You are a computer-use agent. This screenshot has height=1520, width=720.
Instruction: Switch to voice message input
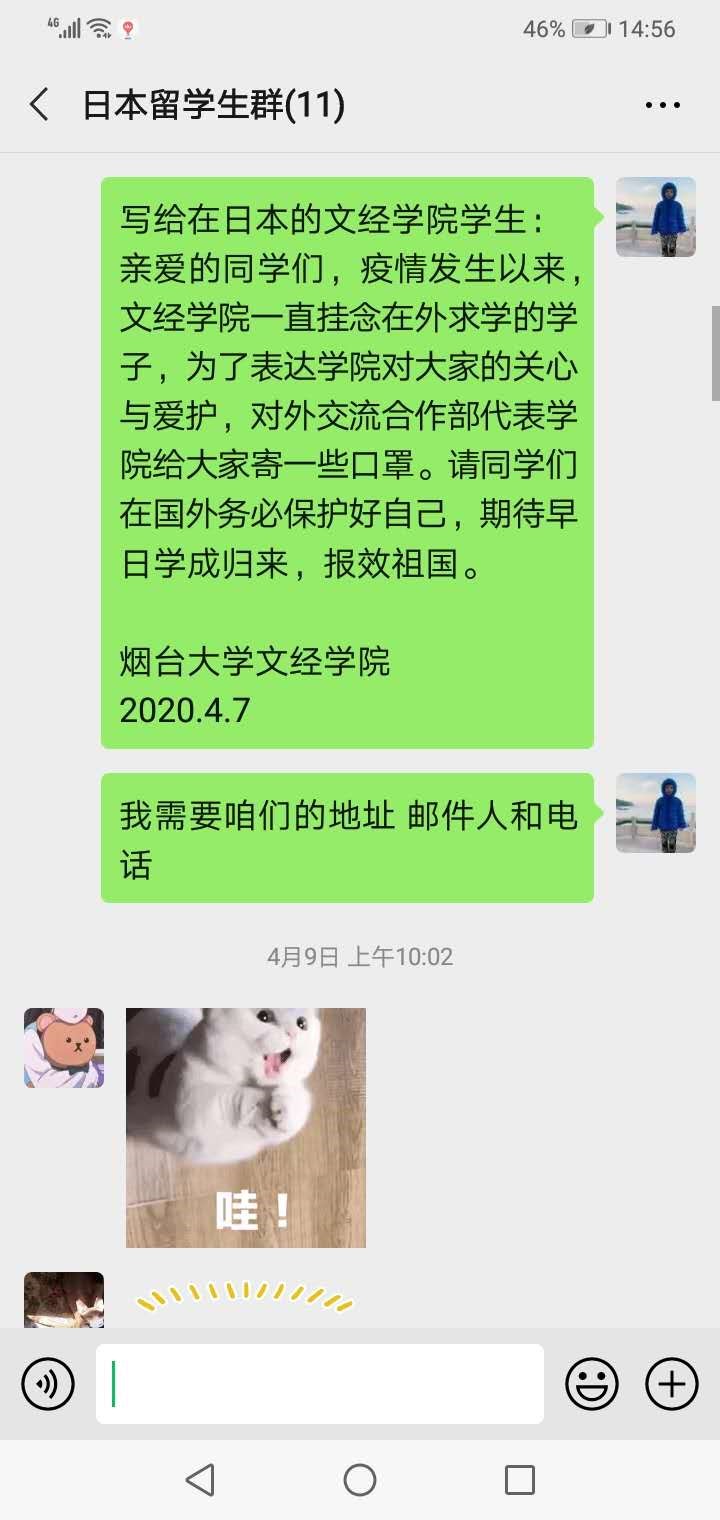click(x=48, y=1384)
